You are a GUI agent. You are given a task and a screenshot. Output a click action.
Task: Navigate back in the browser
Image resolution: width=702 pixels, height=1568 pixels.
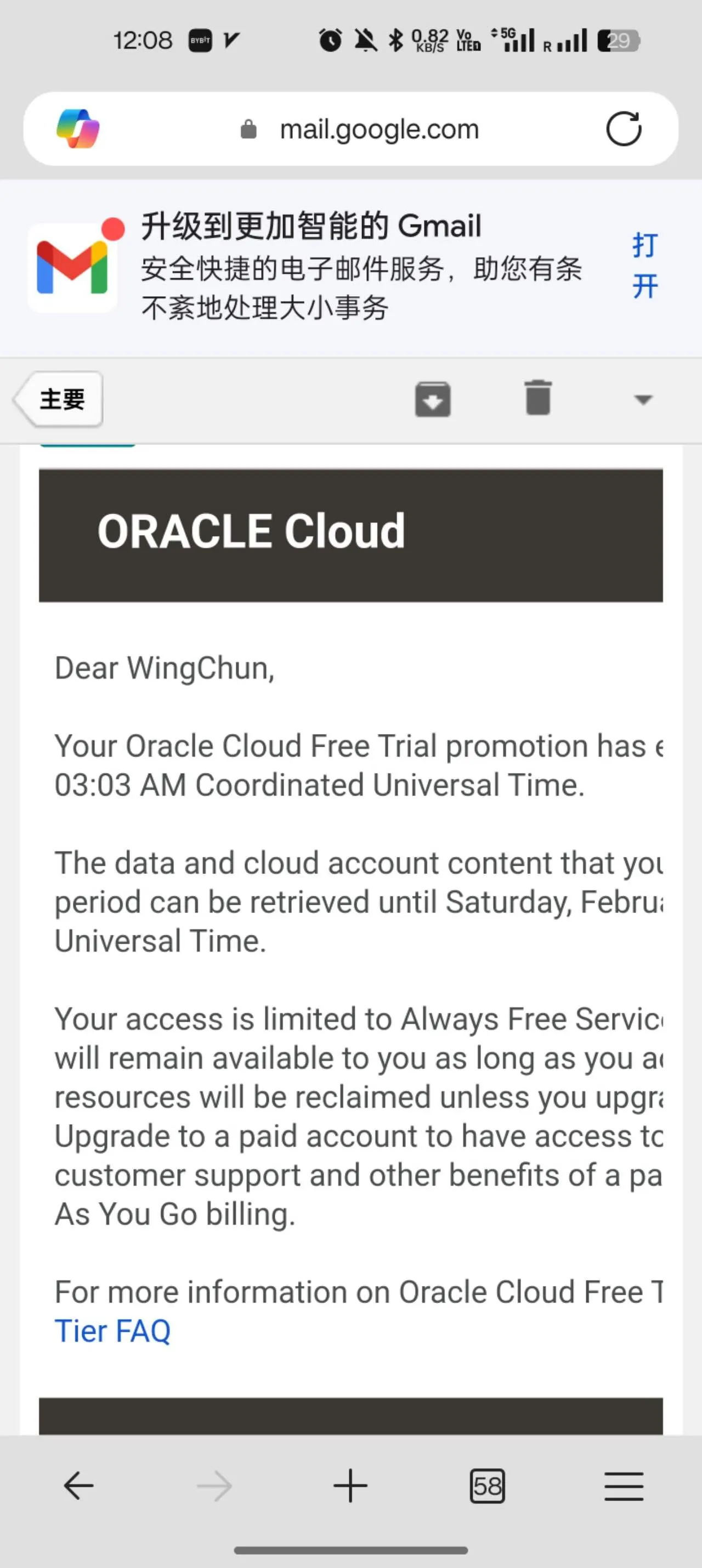click(78, 1486)
